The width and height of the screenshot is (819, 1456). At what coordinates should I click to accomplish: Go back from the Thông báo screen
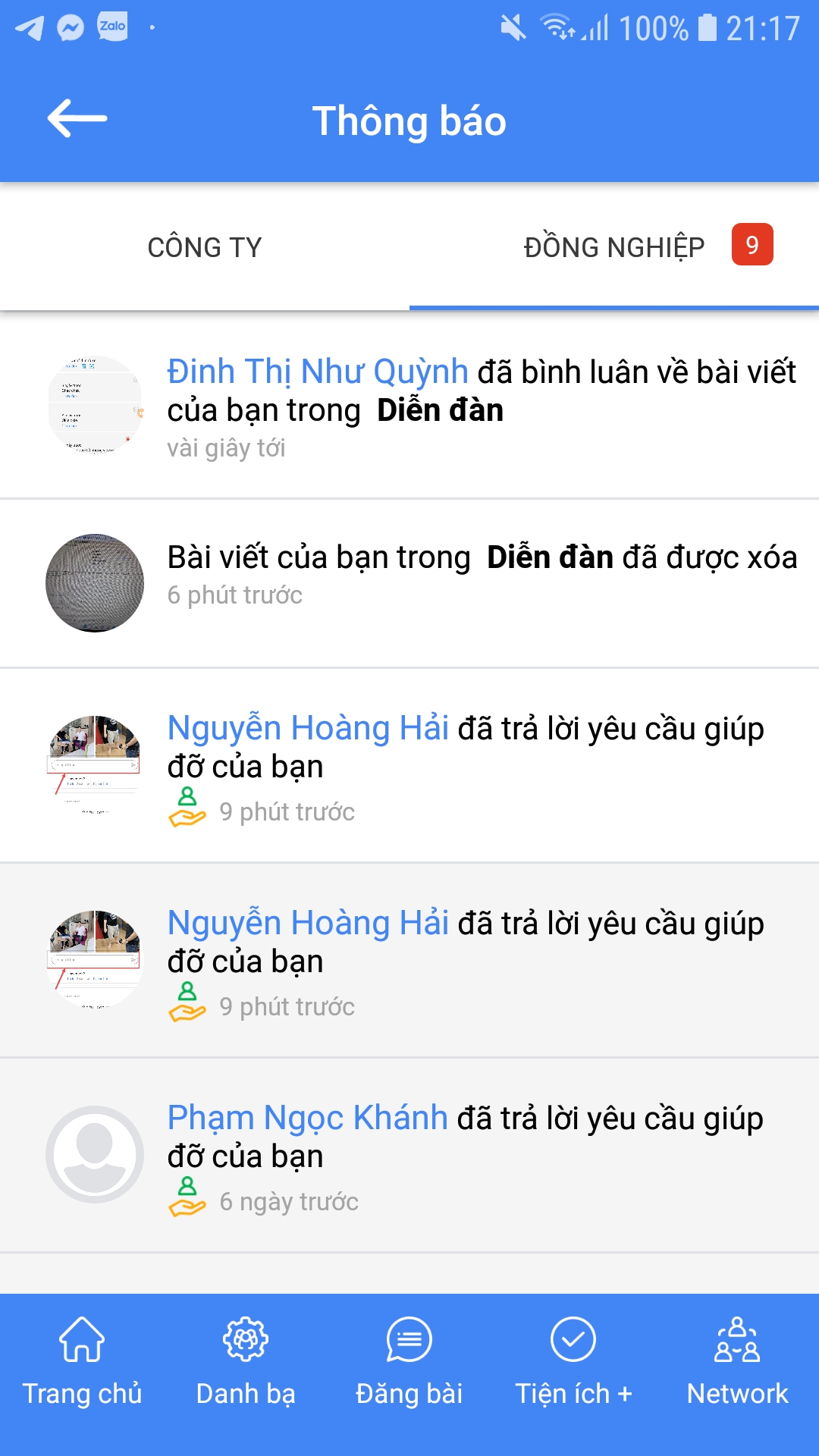(x=77, y=119)
